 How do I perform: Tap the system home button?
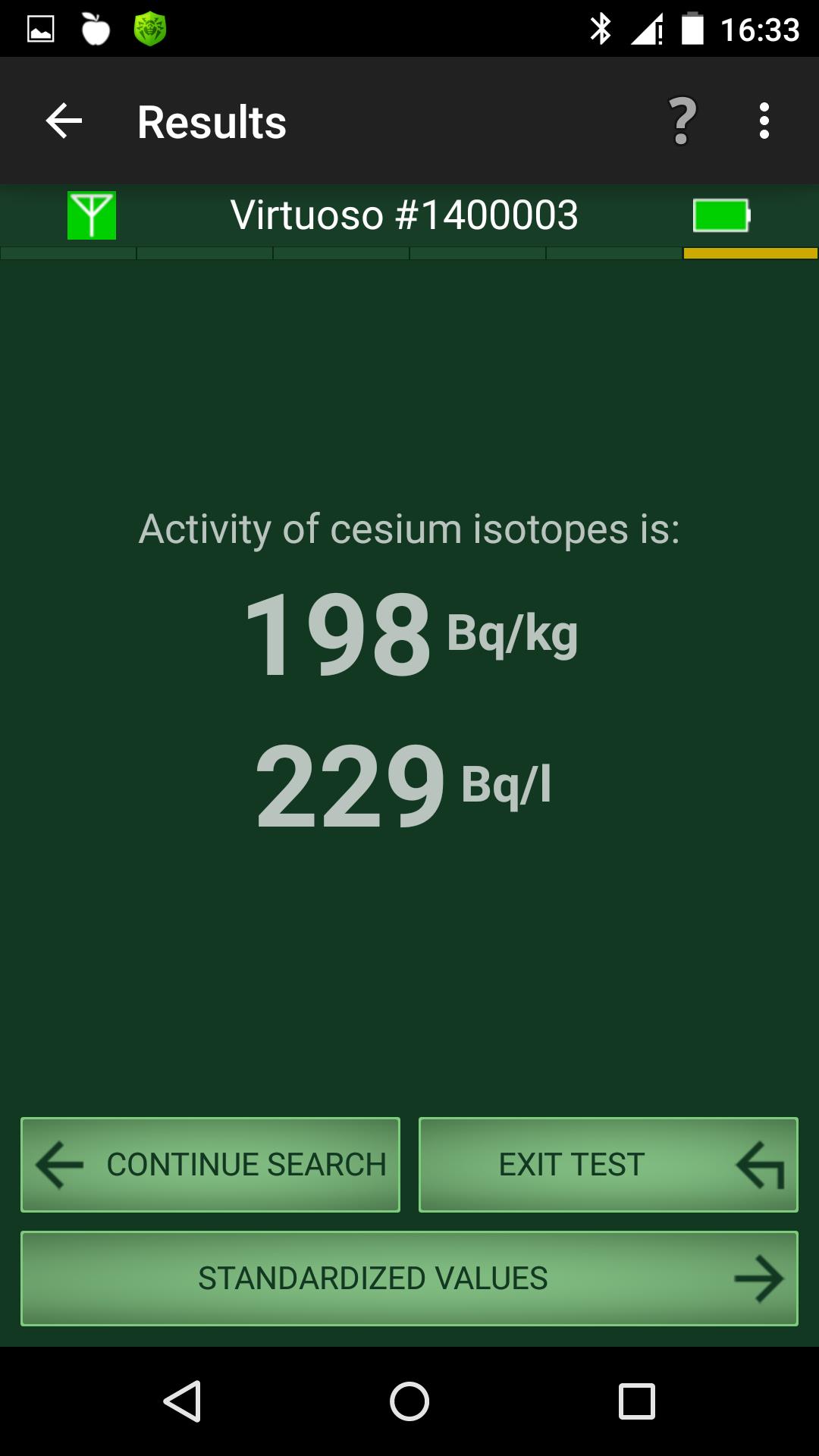409,1401
